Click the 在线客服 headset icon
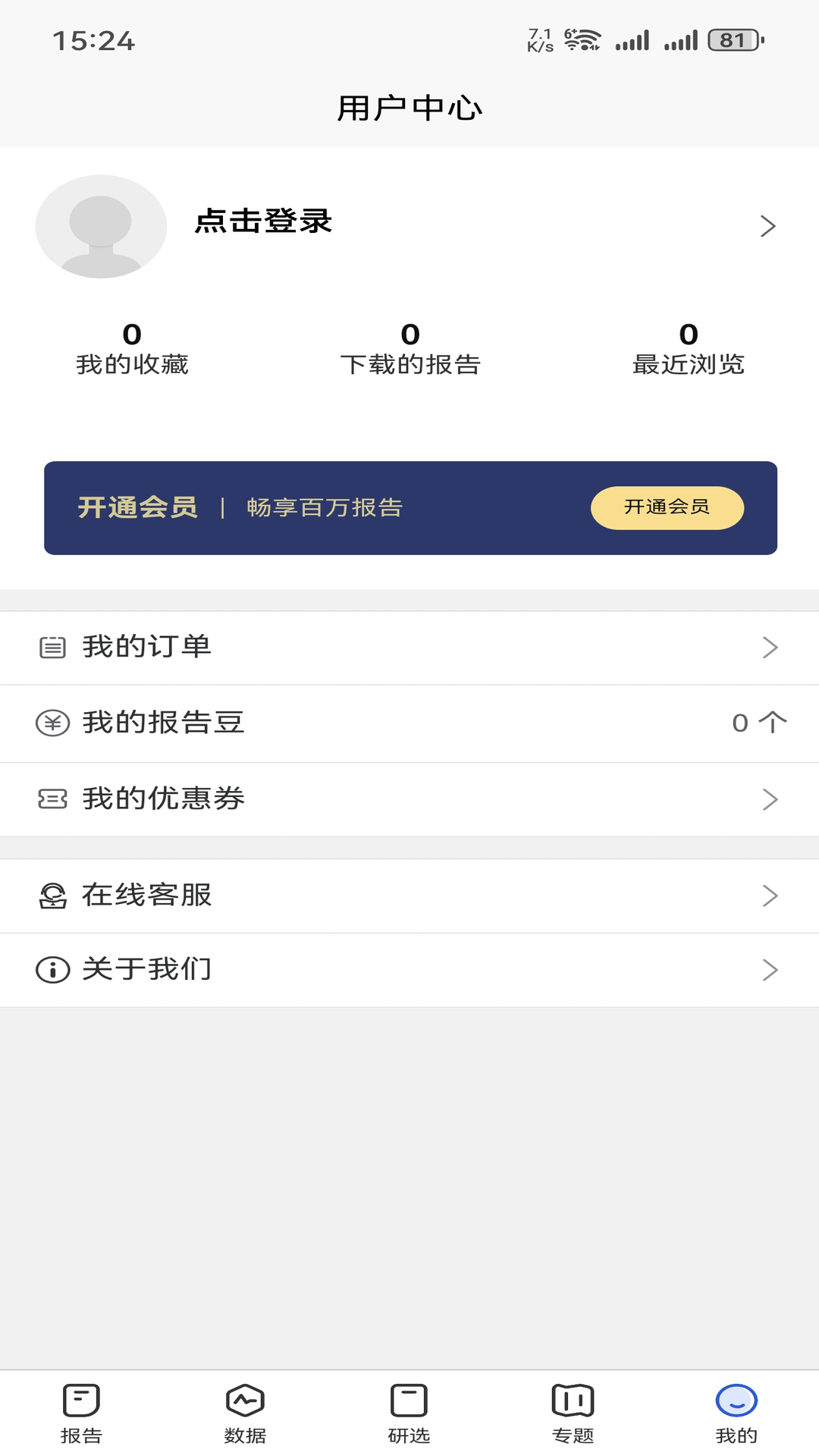 [x=52, y=895]
